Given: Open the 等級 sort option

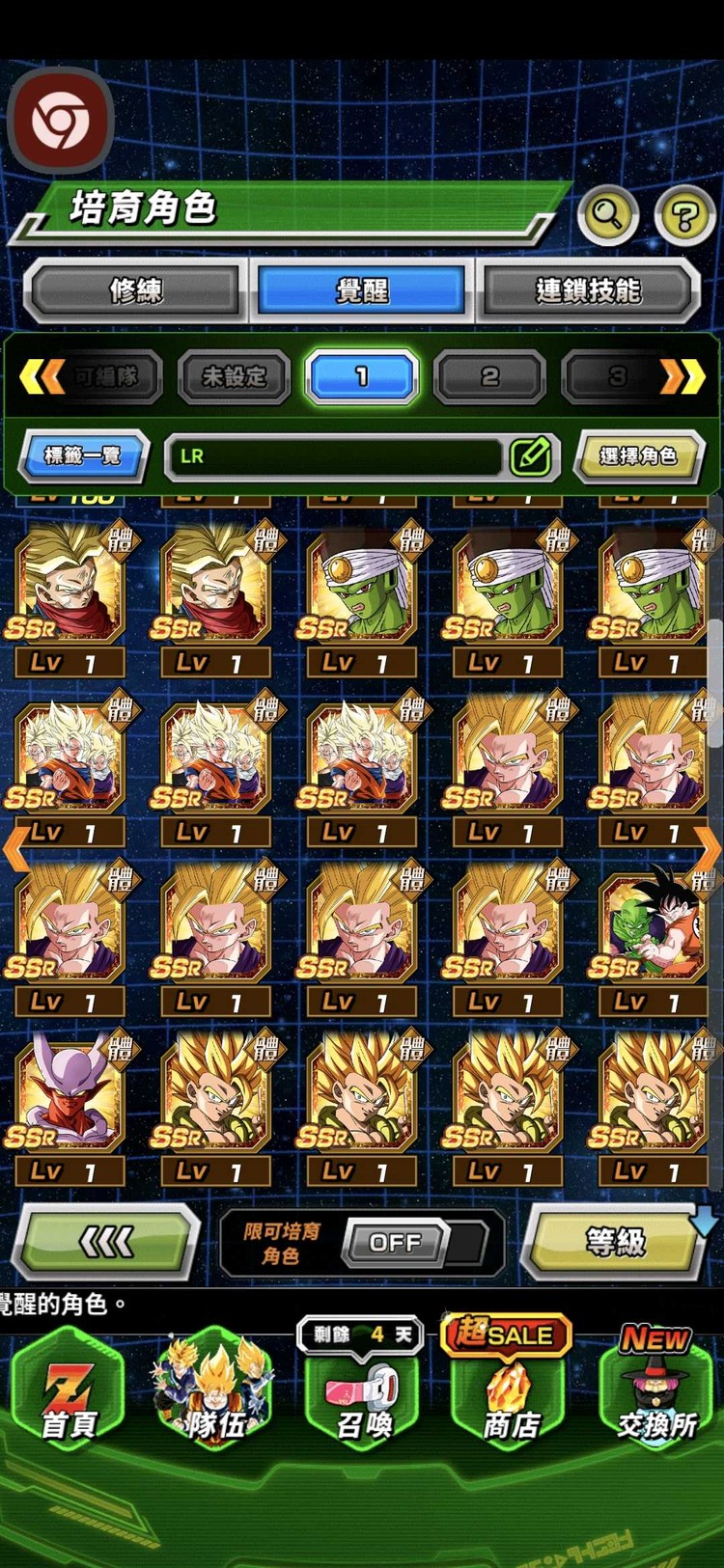Looking at the screenshot, I should click(x=614, y=1242).
